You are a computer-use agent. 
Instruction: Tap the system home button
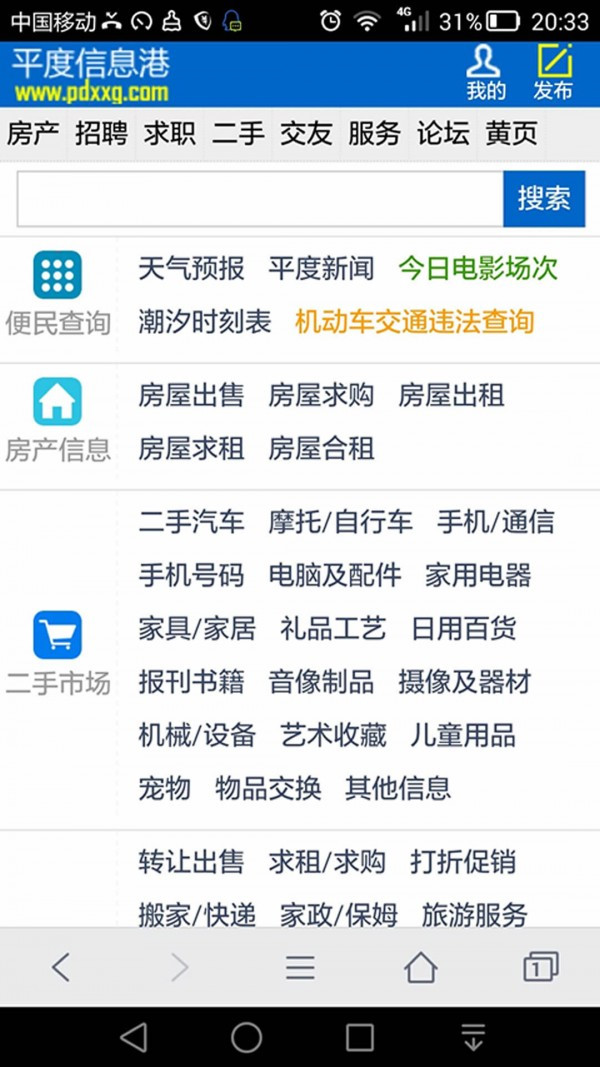point(246,1037)
